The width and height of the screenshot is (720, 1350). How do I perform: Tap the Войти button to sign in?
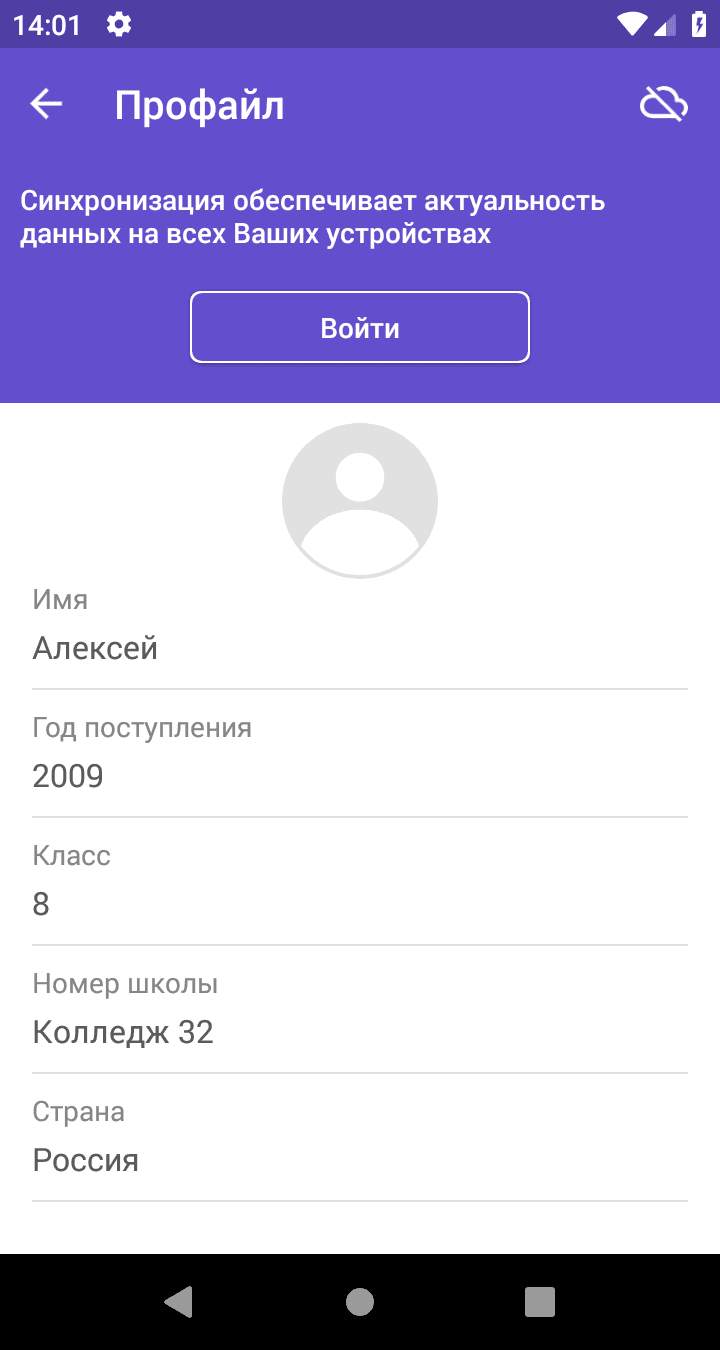tap(360, 327)
